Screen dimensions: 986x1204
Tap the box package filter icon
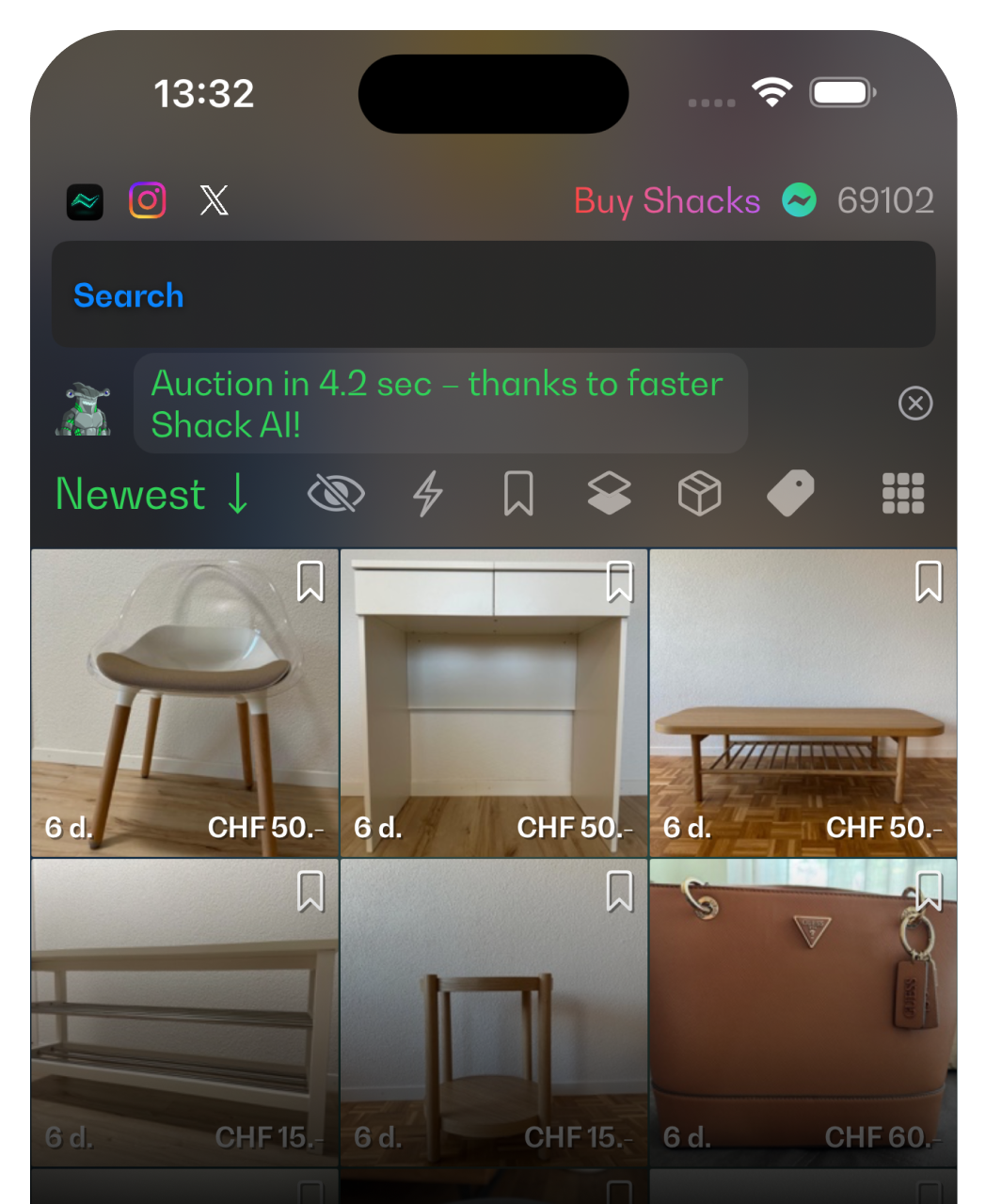click(699, 494)
